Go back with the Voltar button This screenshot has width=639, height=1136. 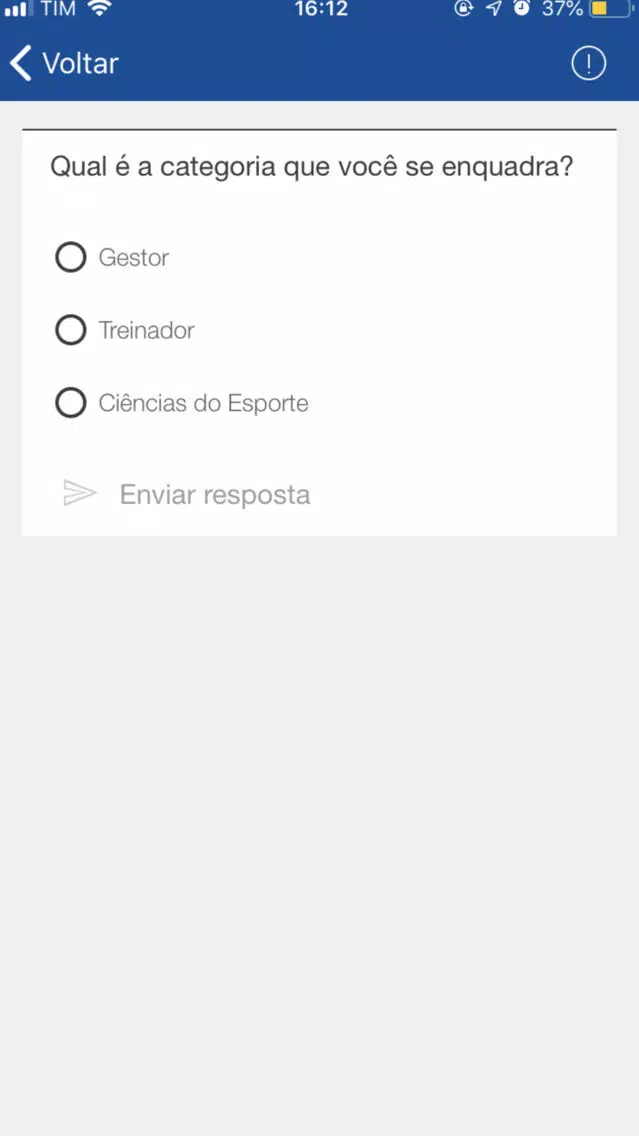coord(64,64)
